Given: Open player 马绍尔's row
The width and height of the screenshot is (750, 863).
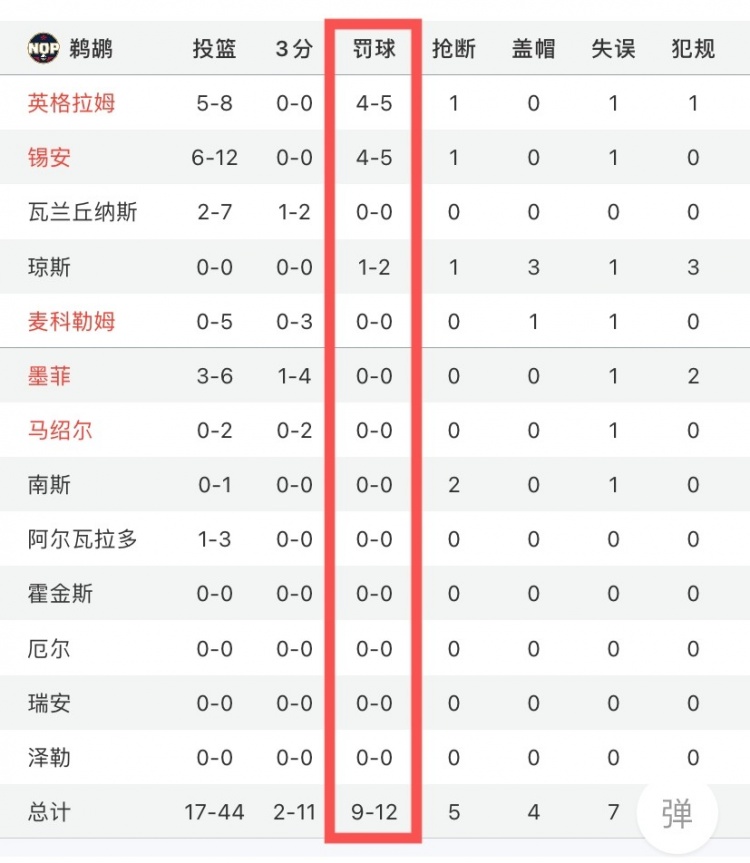Looking at the screenshot, I should point(60,431).
